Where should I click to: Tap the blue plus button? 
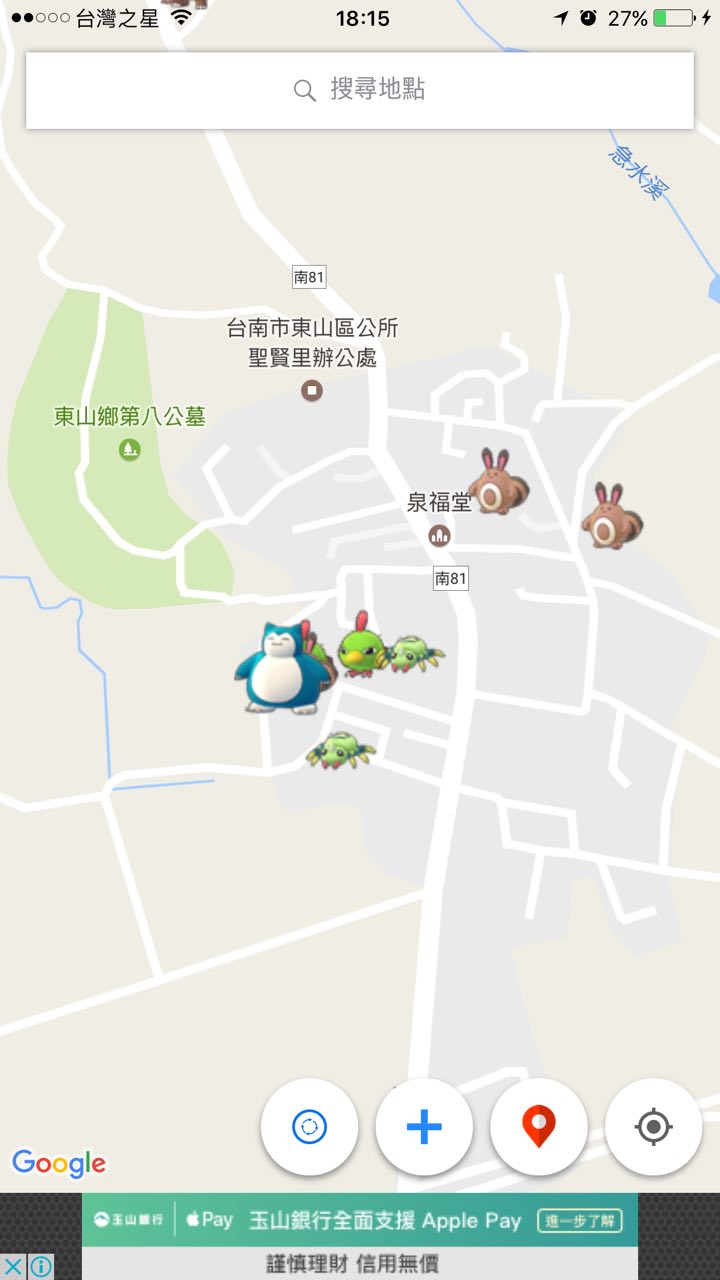[424, 1127]
